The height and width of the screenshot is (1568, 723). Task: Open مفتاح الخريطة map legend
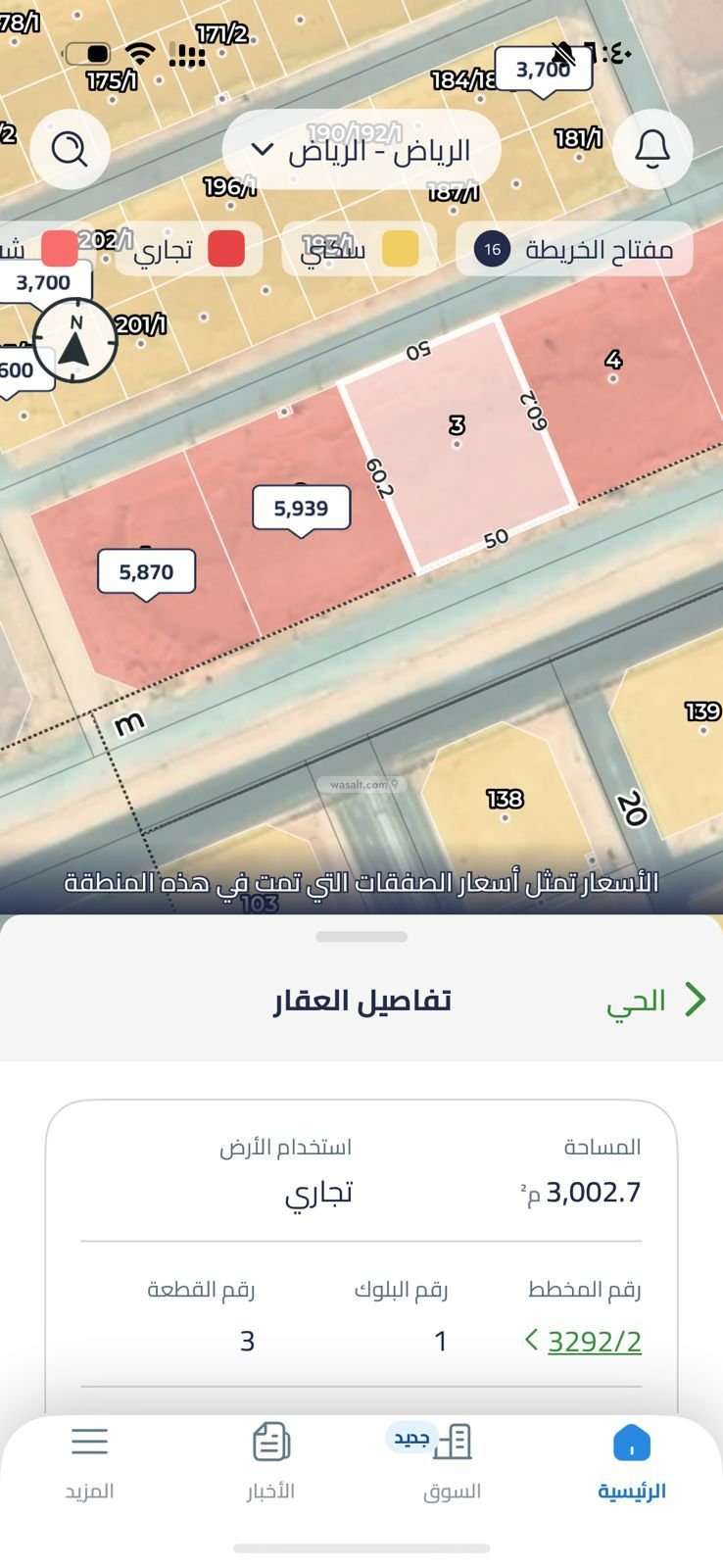pos(575,249)
